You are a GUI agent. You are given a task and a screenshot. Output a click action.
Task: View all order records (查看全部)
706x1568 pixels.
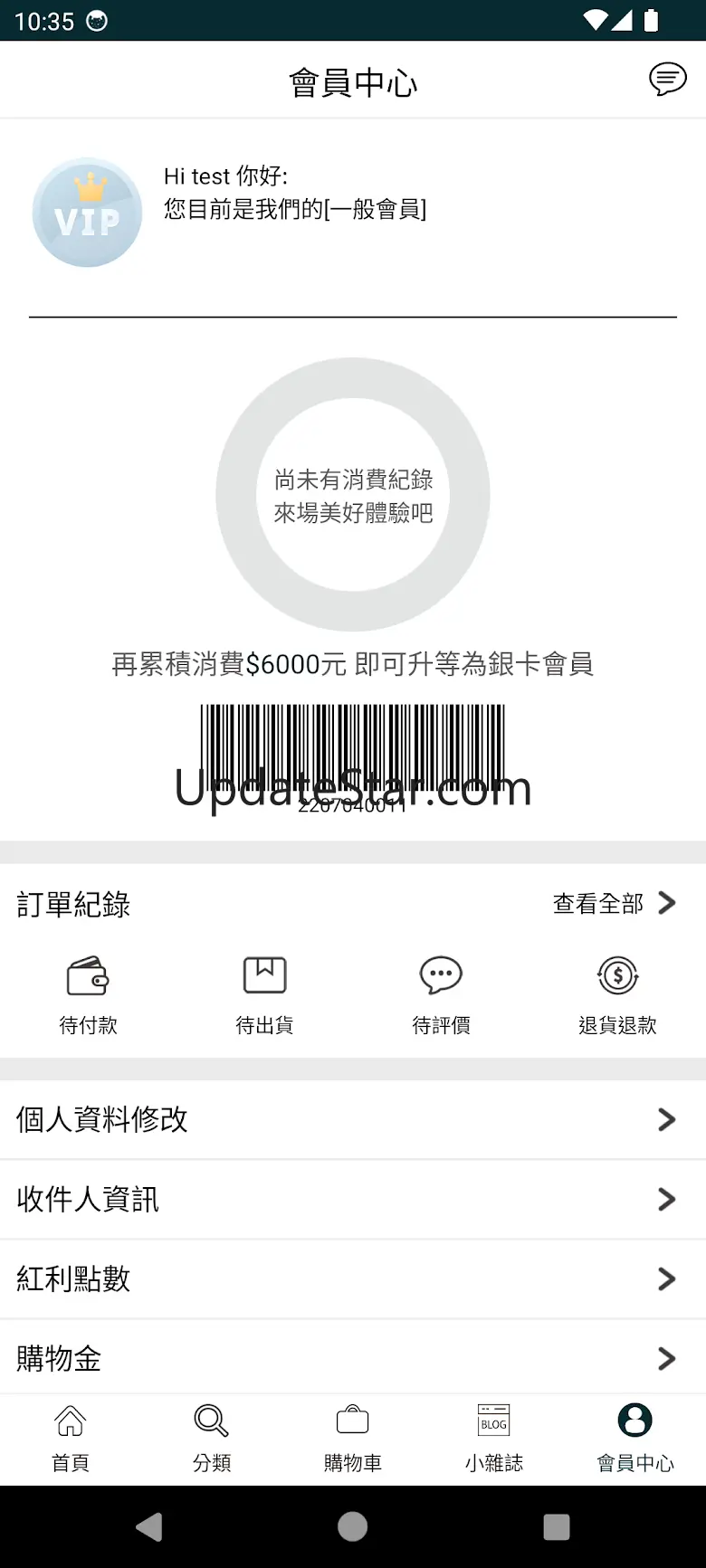click(x=615, y=903)
